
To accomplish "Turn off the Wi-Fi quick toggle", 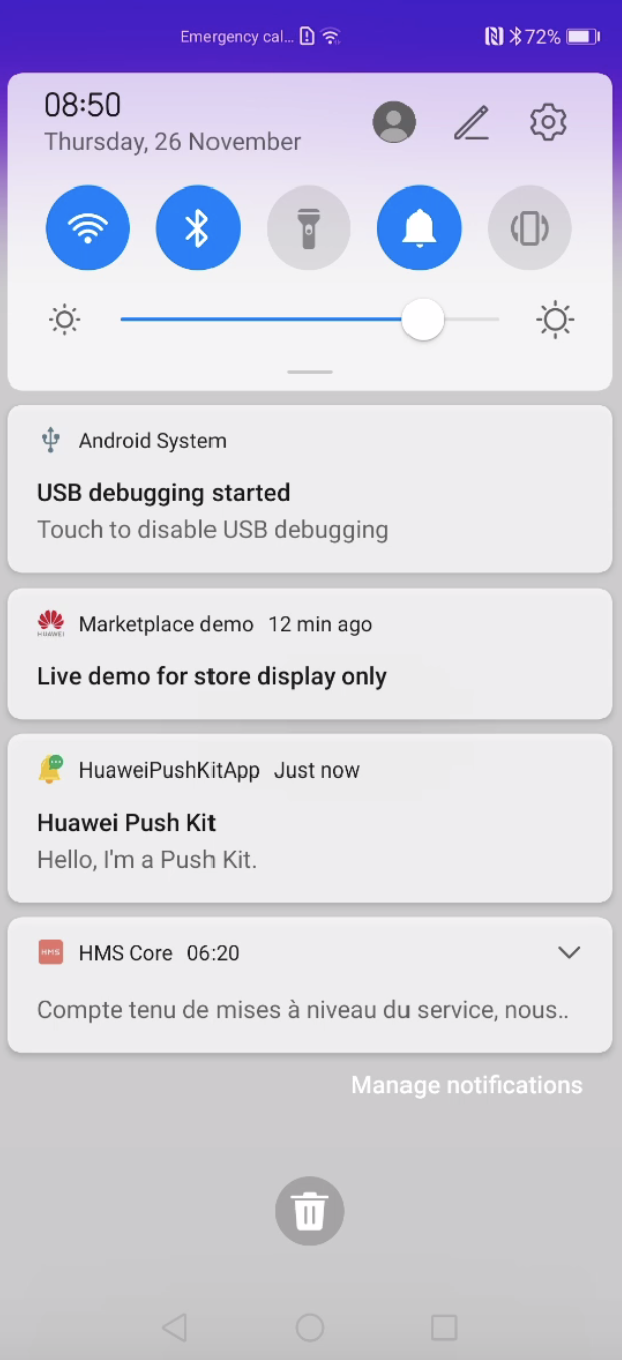I will click(x=88, y=229).
